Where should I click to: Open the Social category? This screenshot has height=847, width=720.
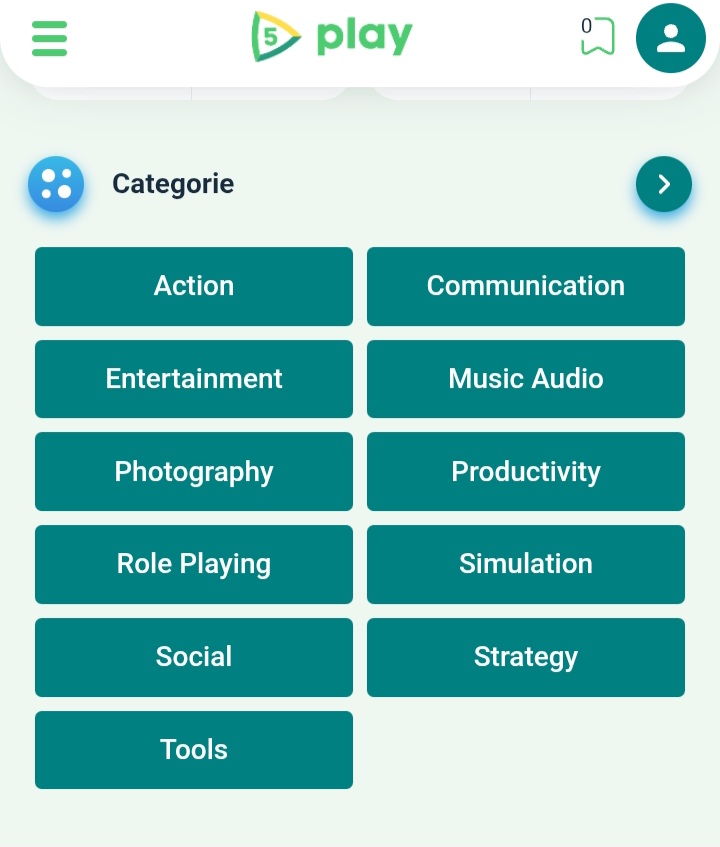[x=194, y=657]
